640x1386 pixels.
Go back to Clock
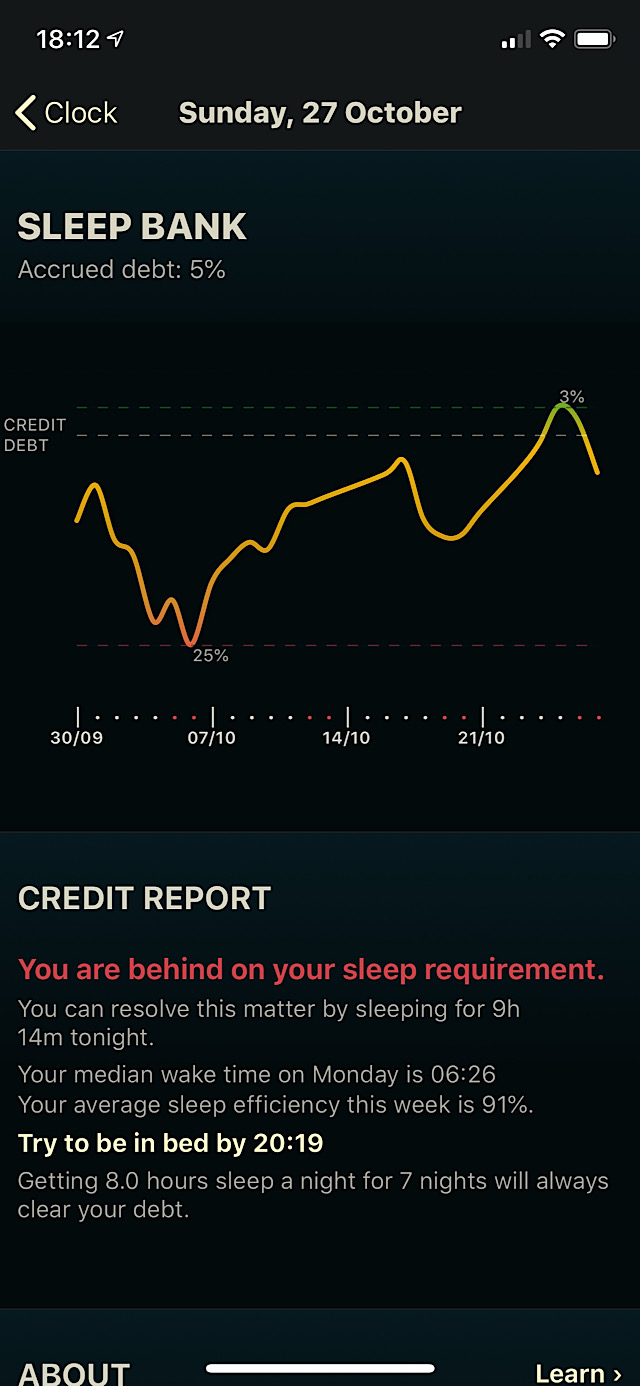[67, 113]
